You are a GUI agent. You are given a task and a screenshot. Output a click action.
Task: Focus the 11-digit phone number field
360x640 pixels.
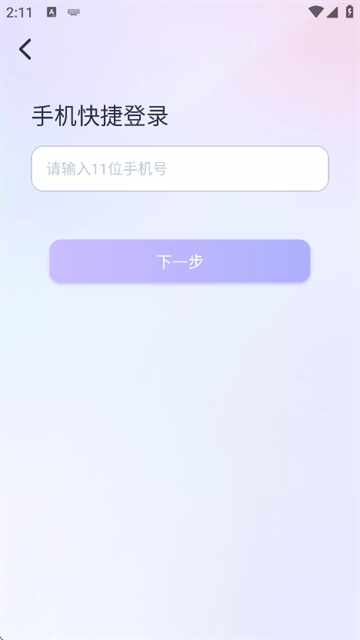pos(180,169)
